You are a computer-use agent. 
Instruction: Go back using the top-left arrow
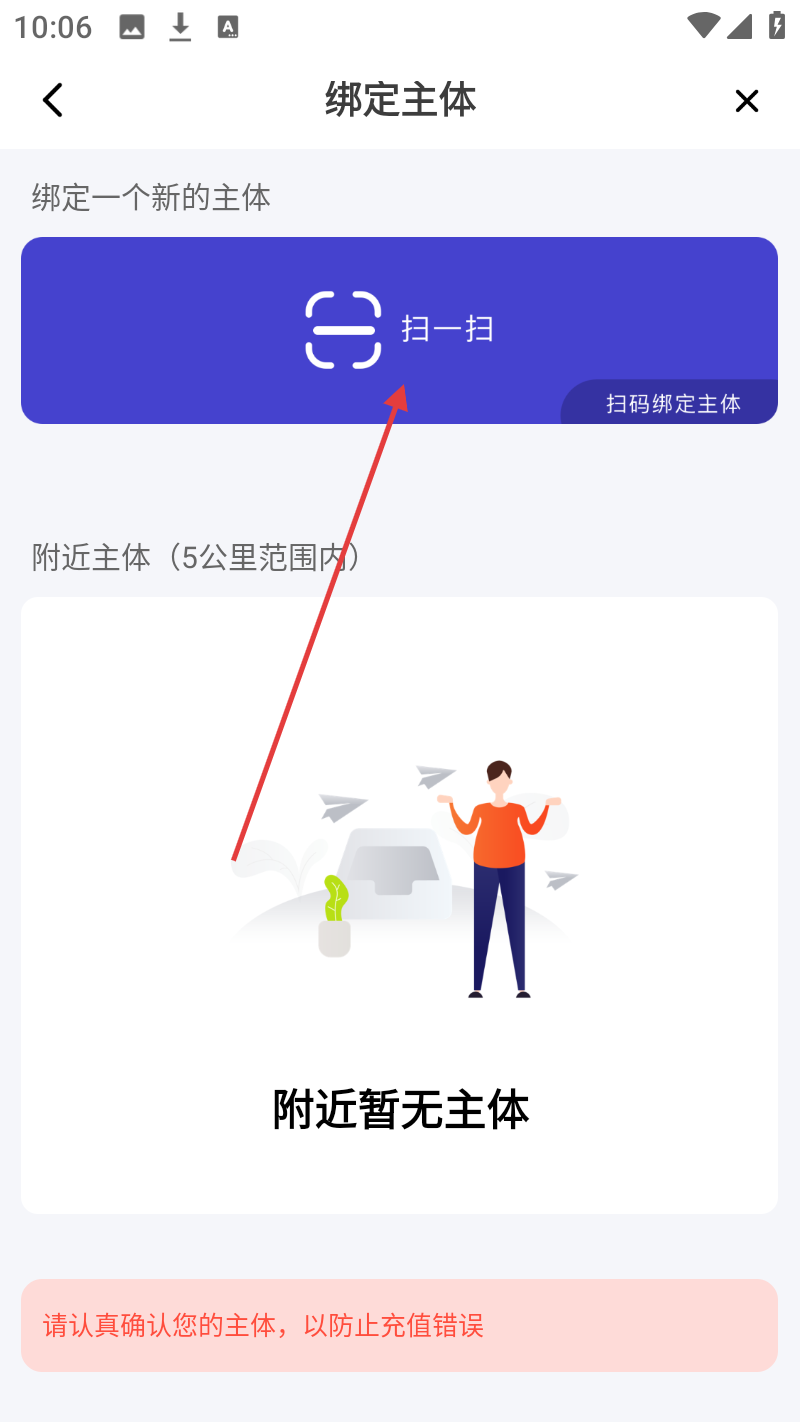(x=53, y=100)
